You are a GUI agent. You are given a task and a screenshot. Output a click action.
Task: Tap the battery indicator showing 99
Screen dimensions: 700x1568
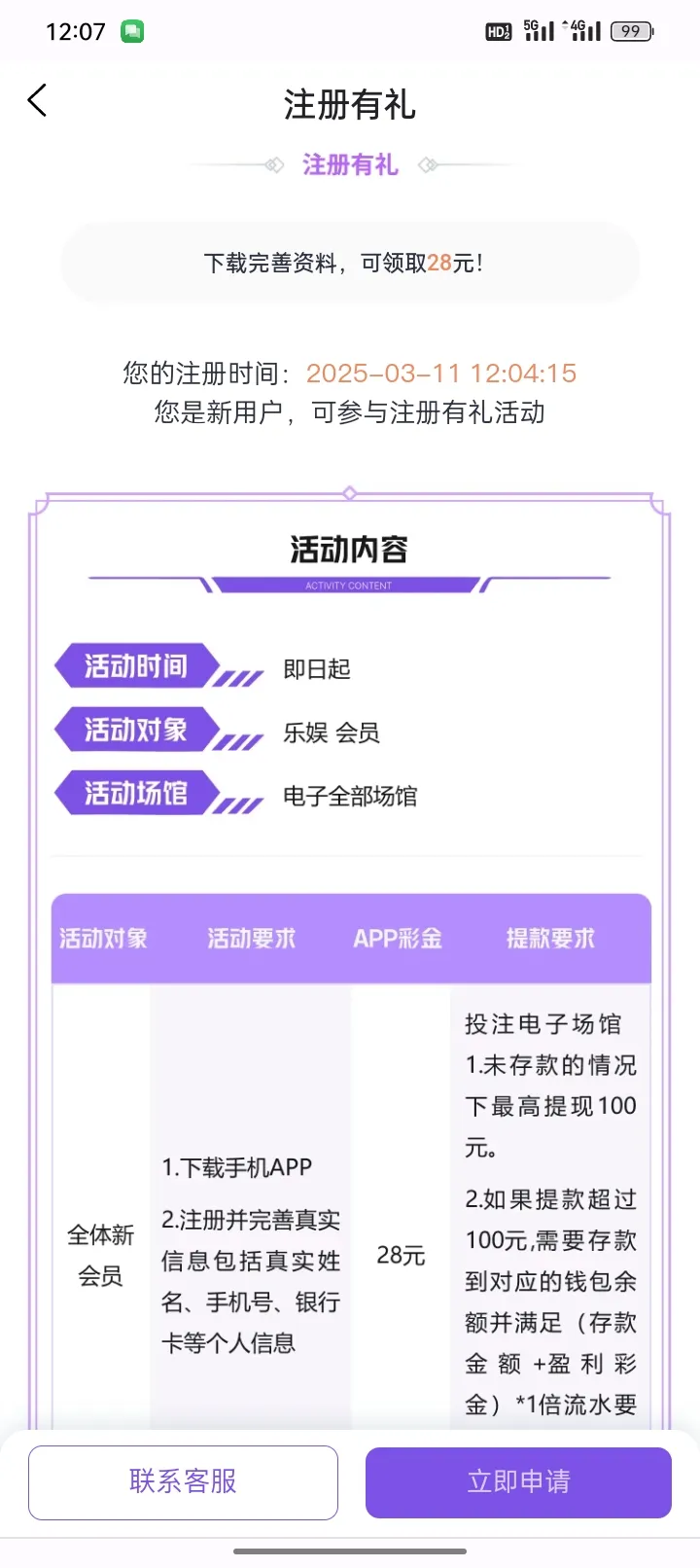click(630, 31)
